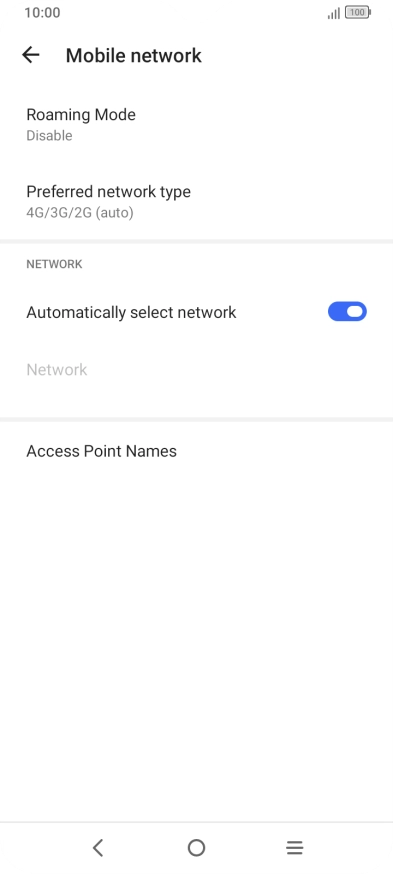Viewport: 393px width, 874px height.
Task: Go back using the top arrow
Action: [x=31, y=55]
